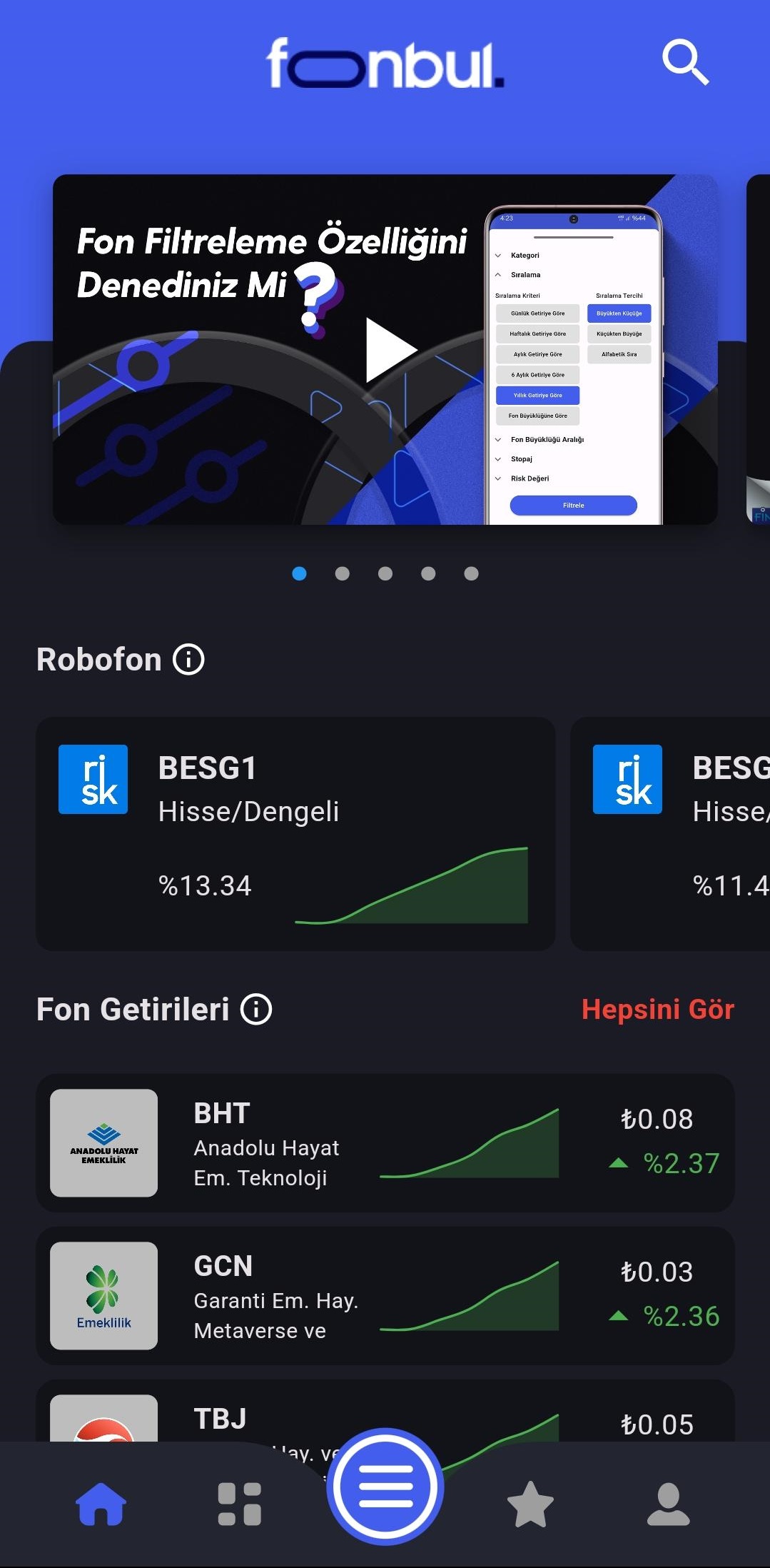Viewport: 770px width, 1568px height.
Task: Open the search icon in the header
Action: coord(685,62)
